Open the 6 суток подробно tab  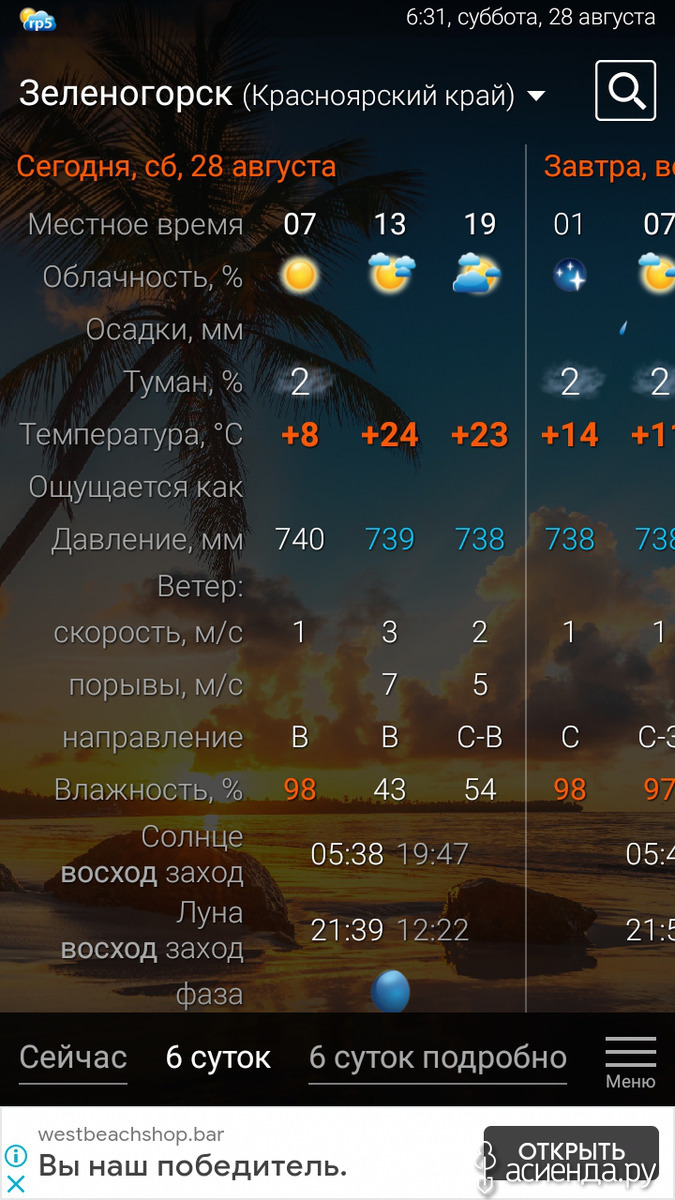(x=438, y=1057)
